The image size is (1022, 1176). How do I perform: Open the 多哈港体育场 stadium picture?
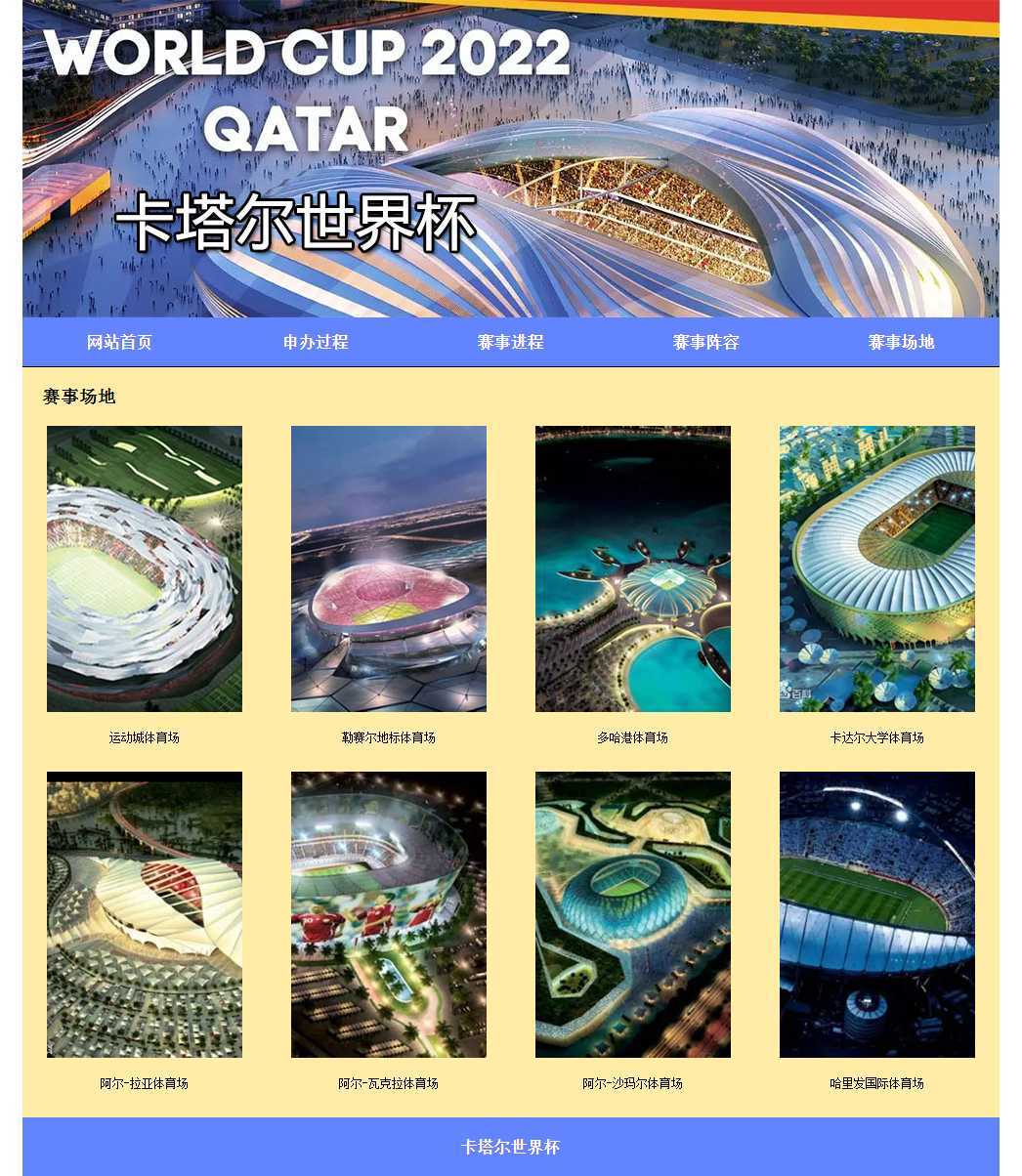tap(633, 568)
